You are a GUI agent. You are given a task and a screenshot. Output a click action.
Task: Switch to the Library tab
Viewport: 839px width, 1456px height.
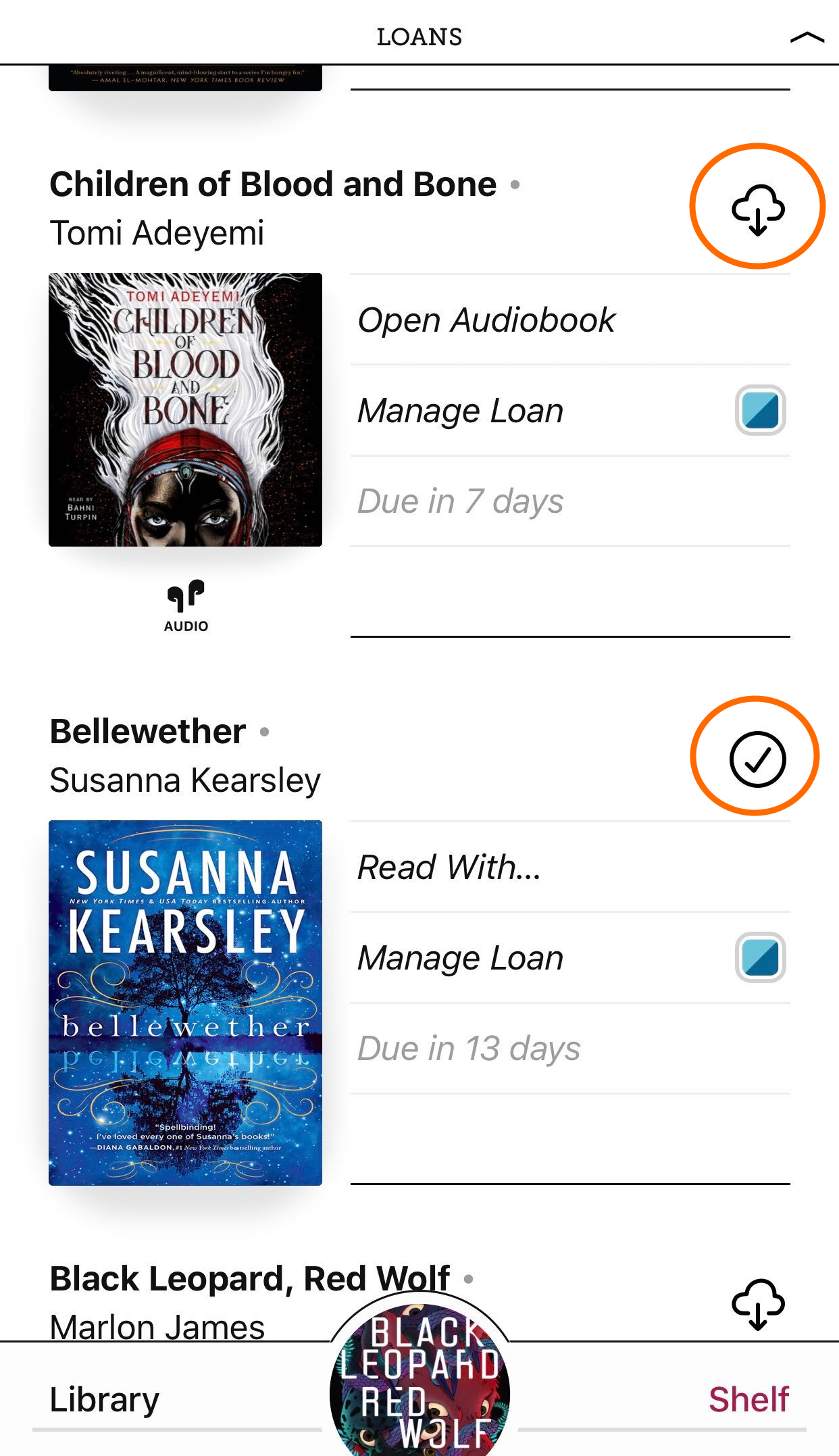coord(105,1399)
